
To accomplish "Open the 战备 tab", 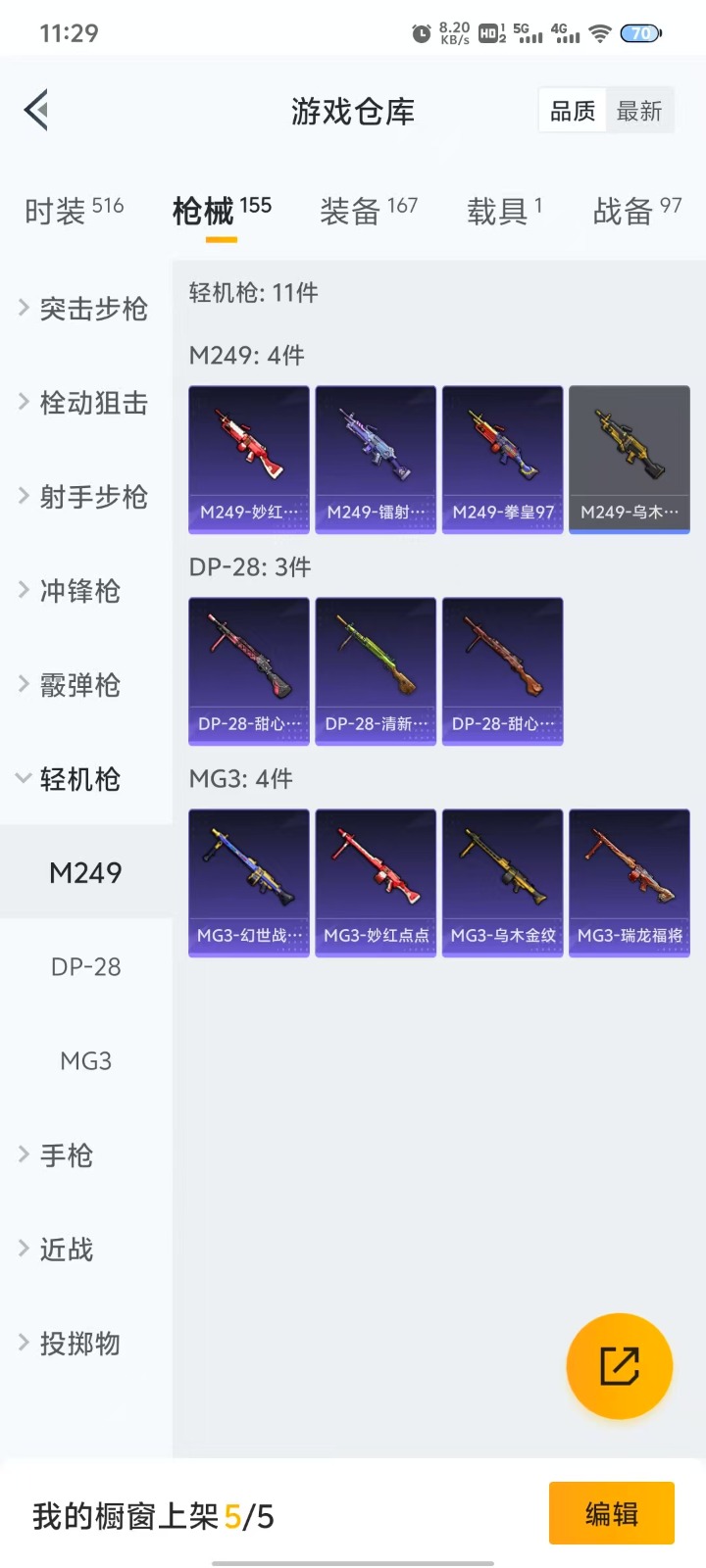I will tap(636, 211).
